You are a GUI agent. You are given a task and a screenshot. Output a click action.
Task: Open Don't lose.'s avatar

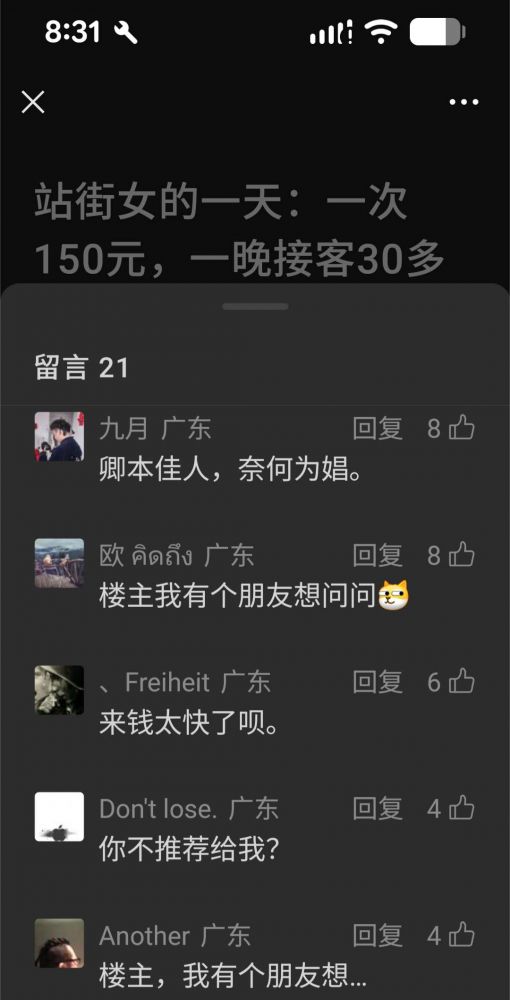point(59,817)
